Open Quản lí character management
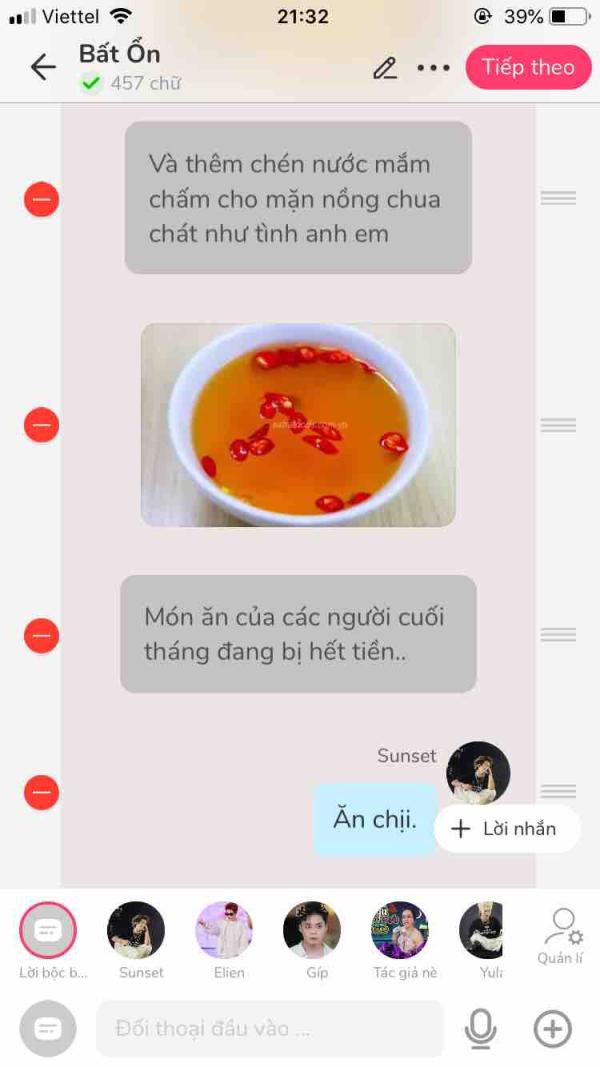 [560, 936]
